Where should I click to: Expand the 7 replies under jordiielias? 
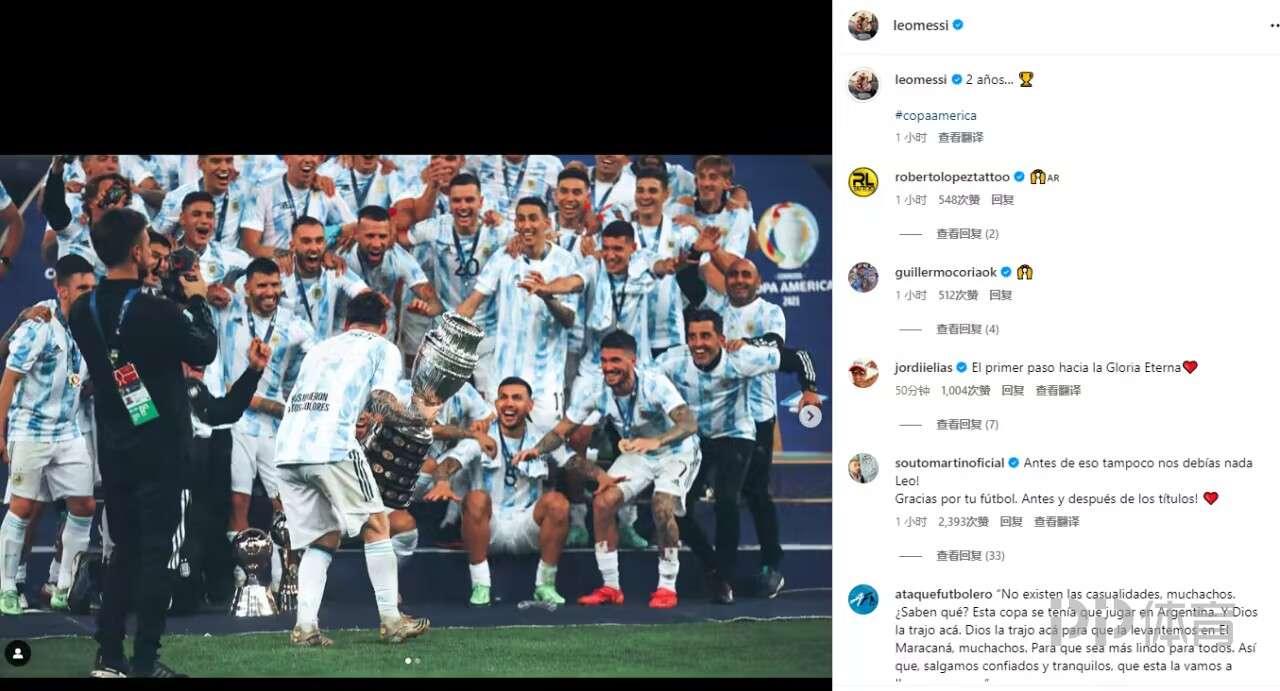[967, 425]
